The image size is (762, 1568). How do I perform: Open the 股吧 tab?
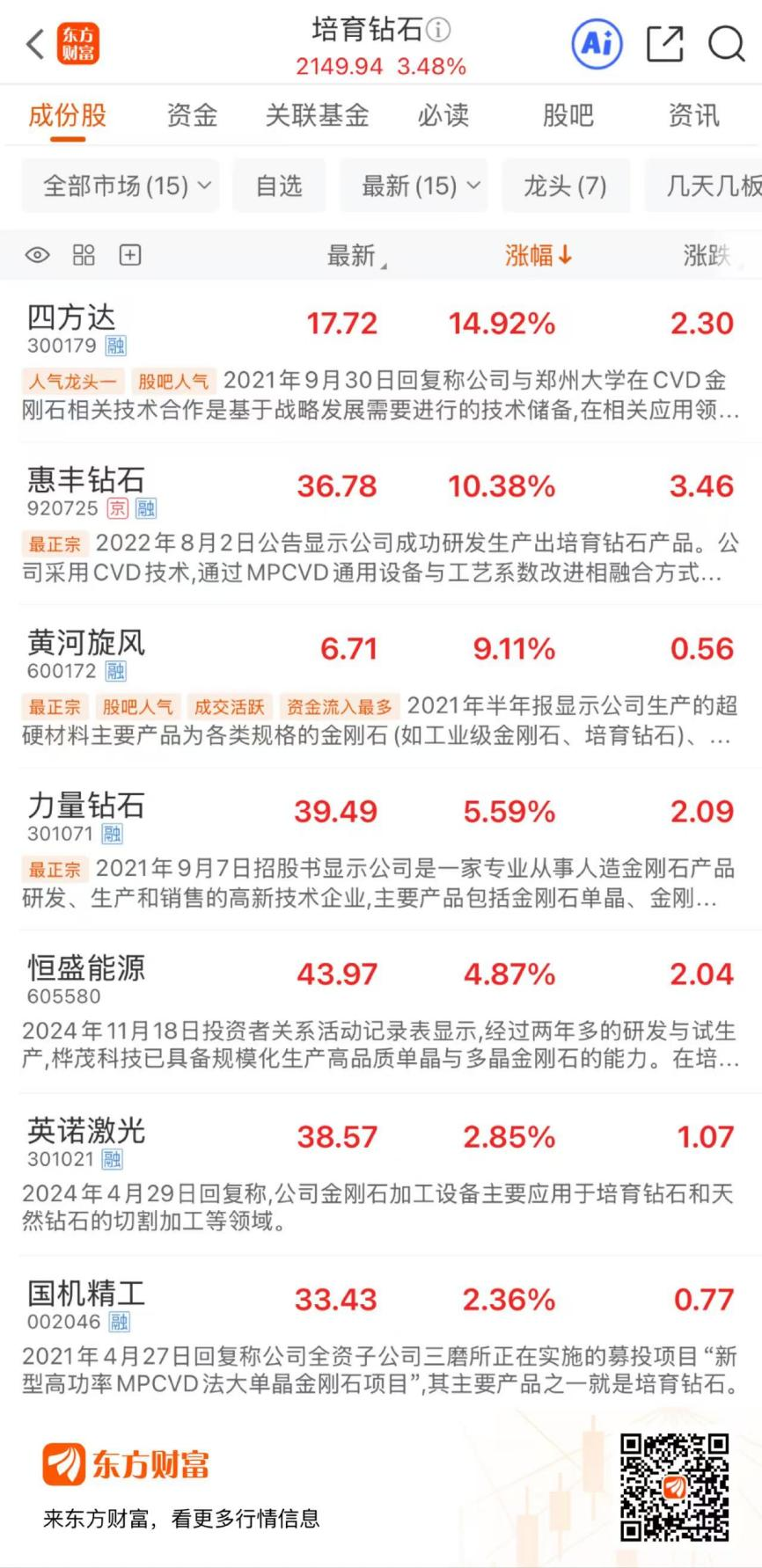pyautogui.click(x=568, y=115)
